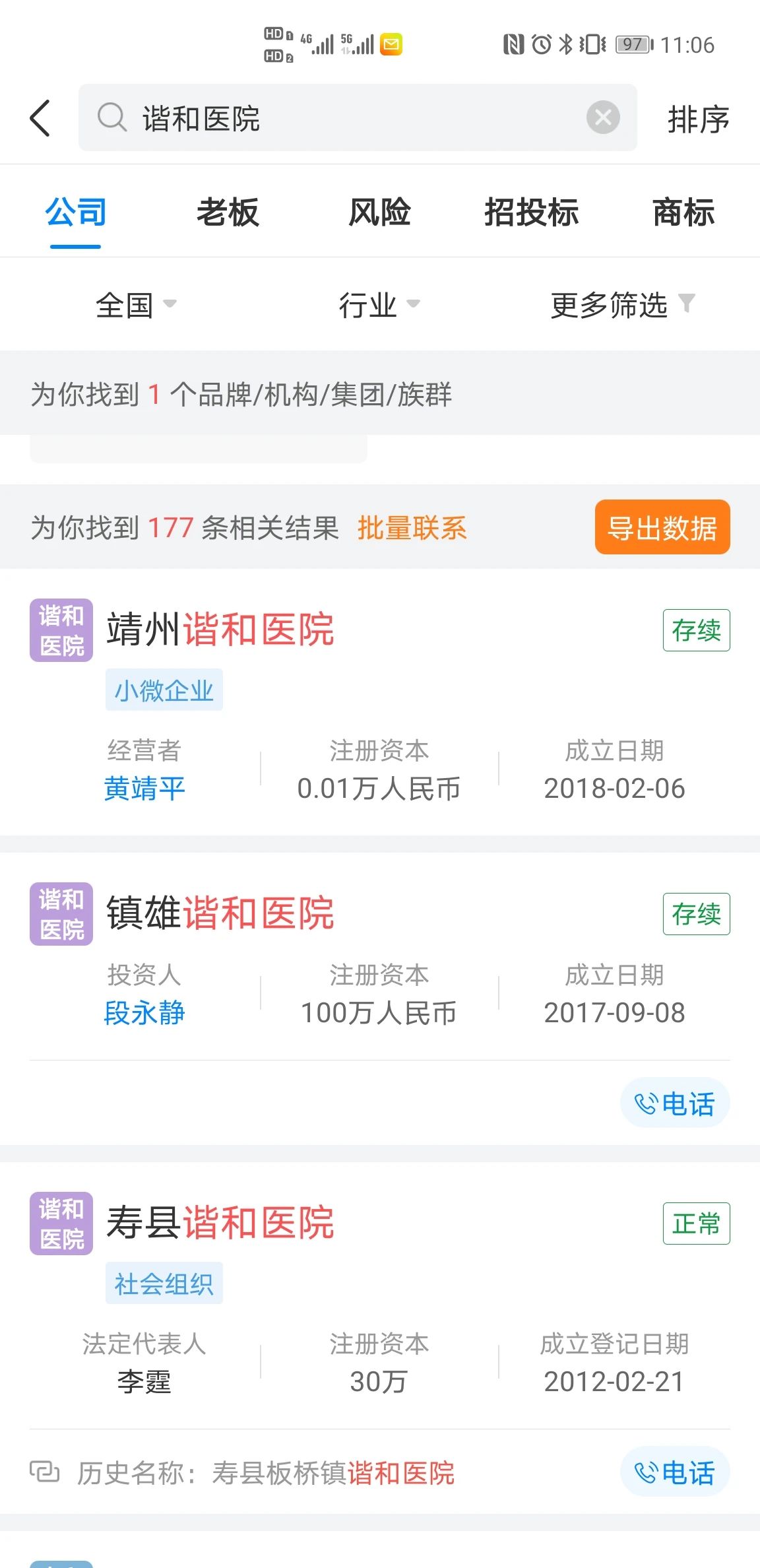Switch to the 老板 tab
760x1568 pixels.
click(228, 212)
